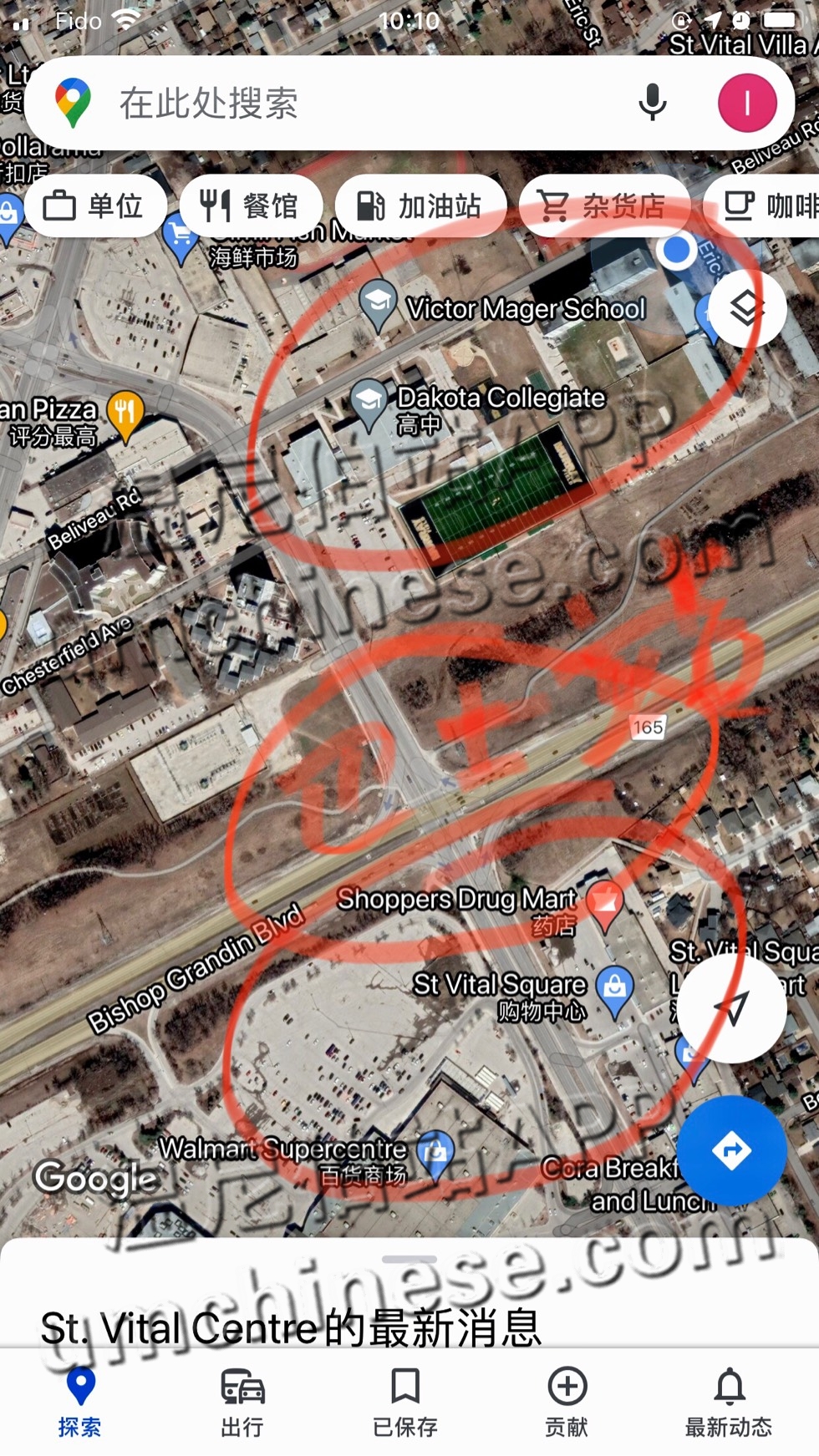Open the St Vital Square pin

[x=615, y=987]
